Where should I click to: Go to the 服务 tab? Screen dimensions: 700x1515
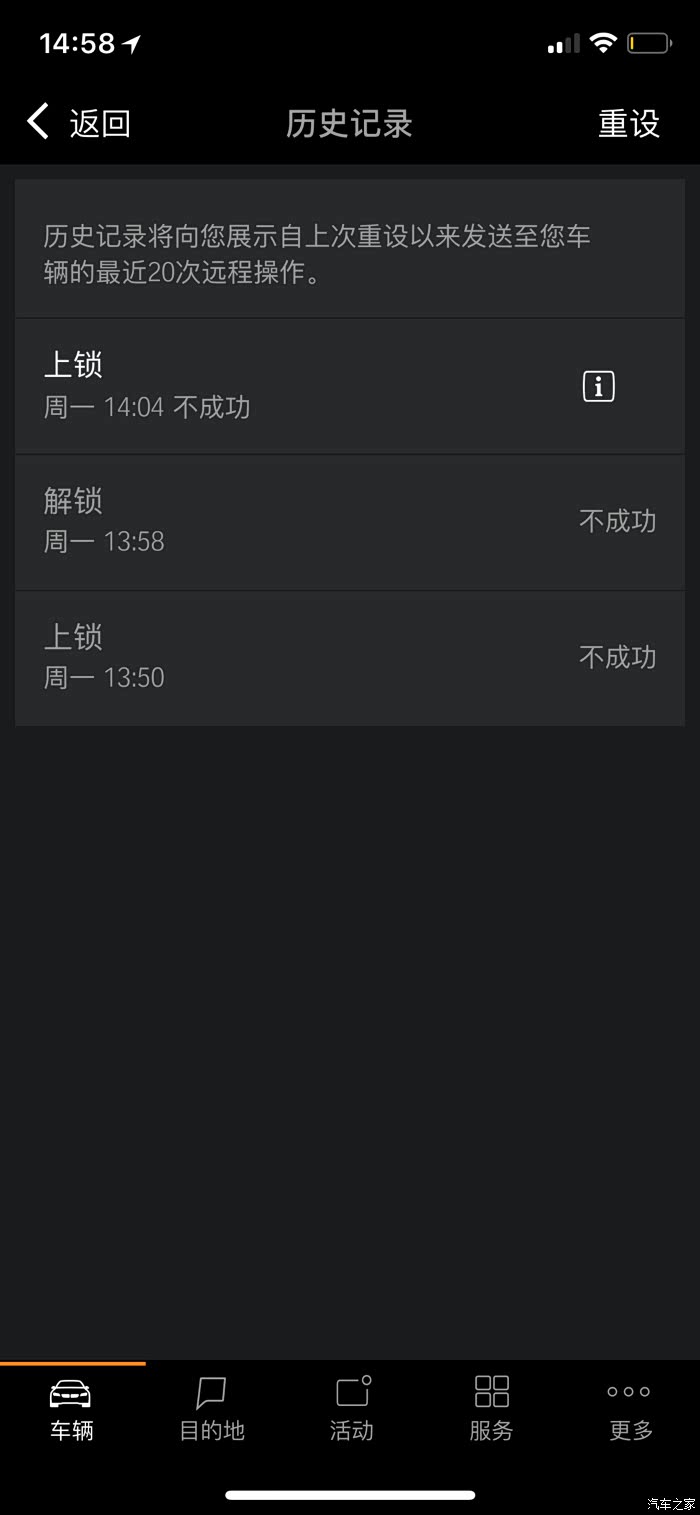[491, 1408]
